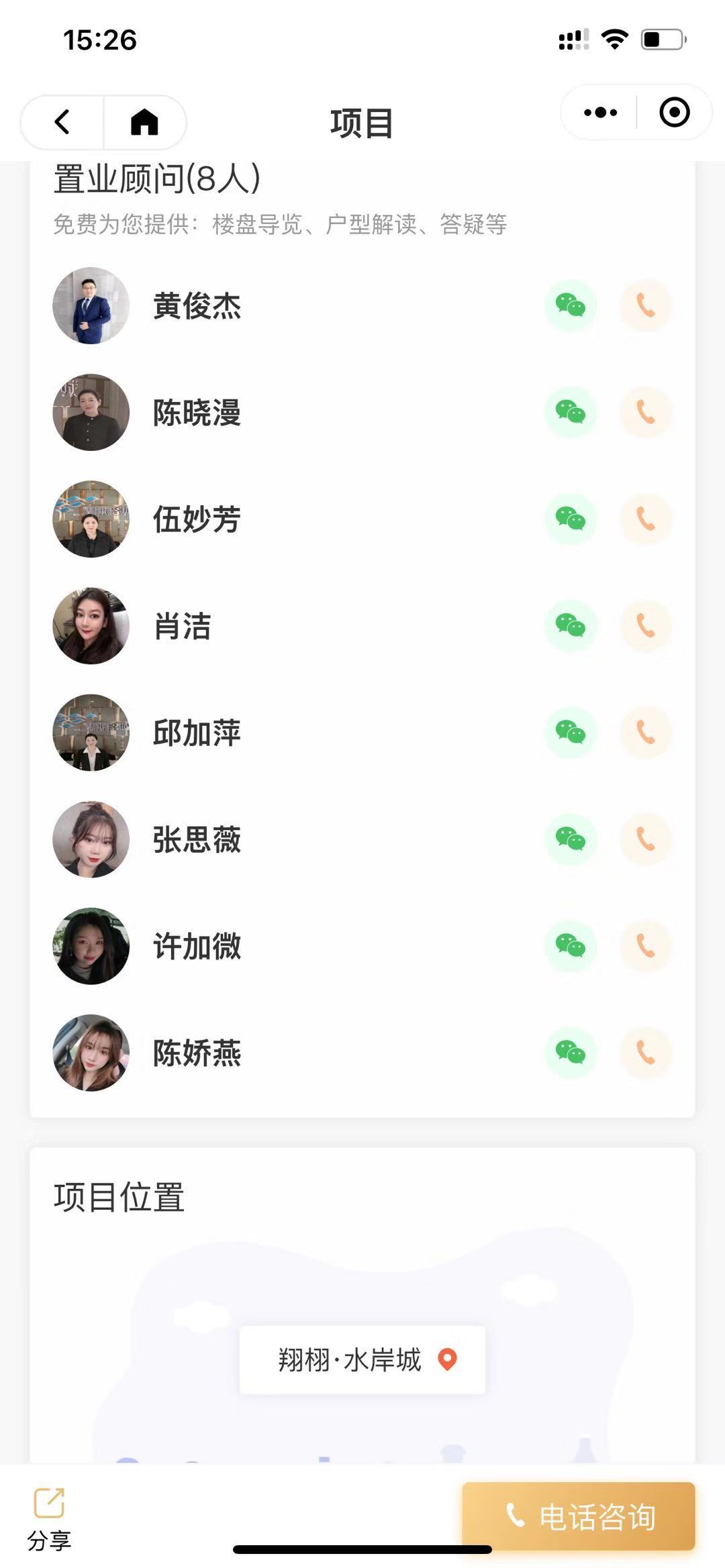Return to the mini program home

tap(144, 122)
